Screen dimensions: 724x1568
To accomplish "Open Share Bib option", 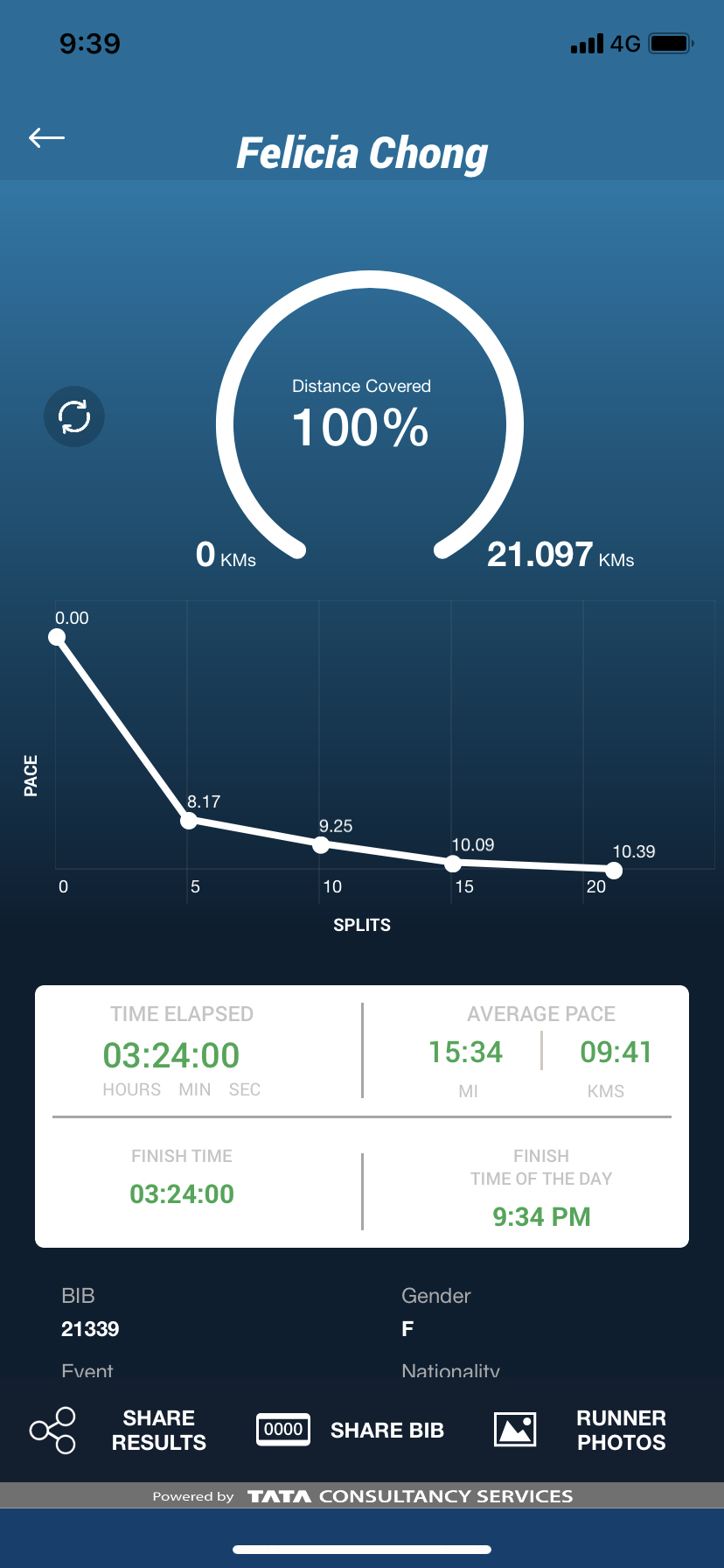I will pyautogui.click(x=350, y=1430).
